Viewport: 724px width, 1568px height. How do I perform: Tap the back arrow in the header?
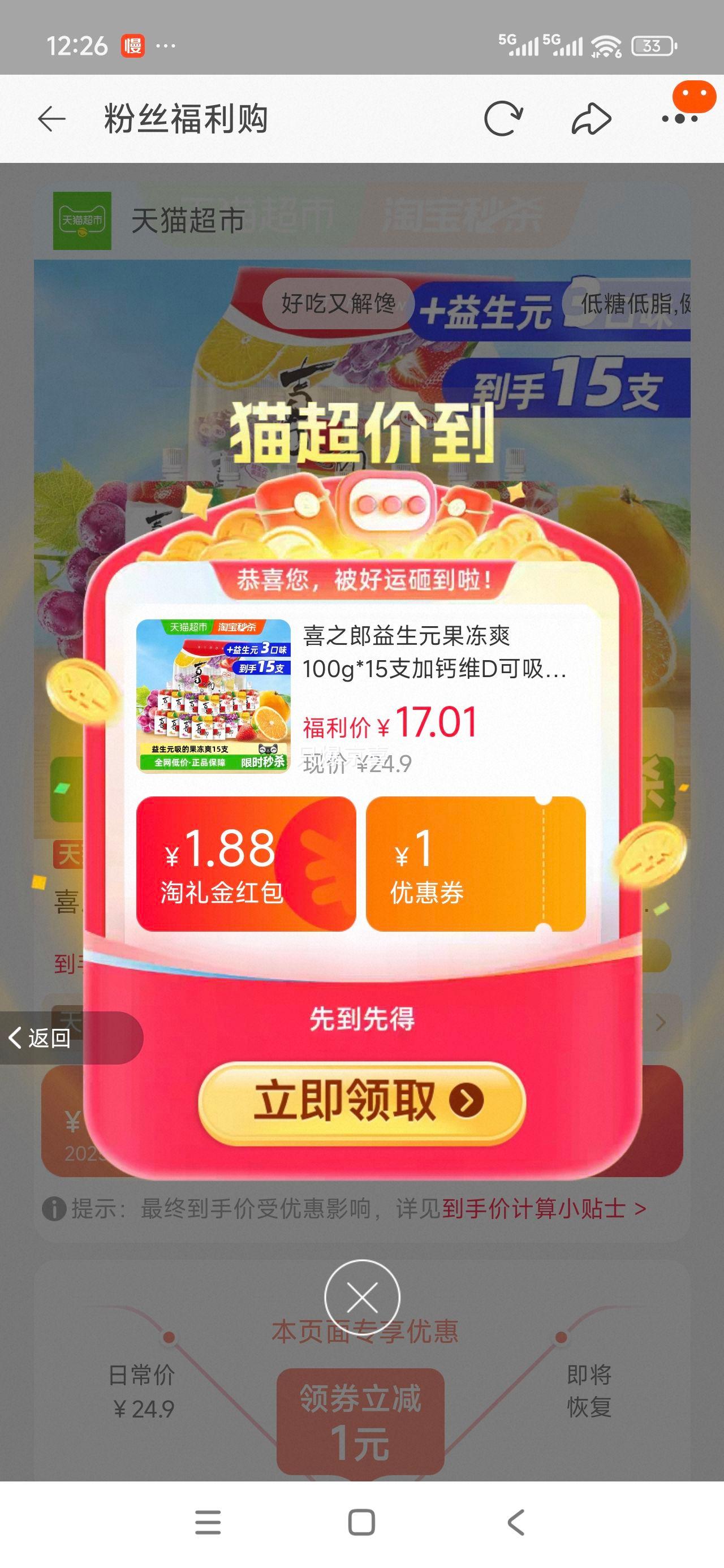(52, 119)
